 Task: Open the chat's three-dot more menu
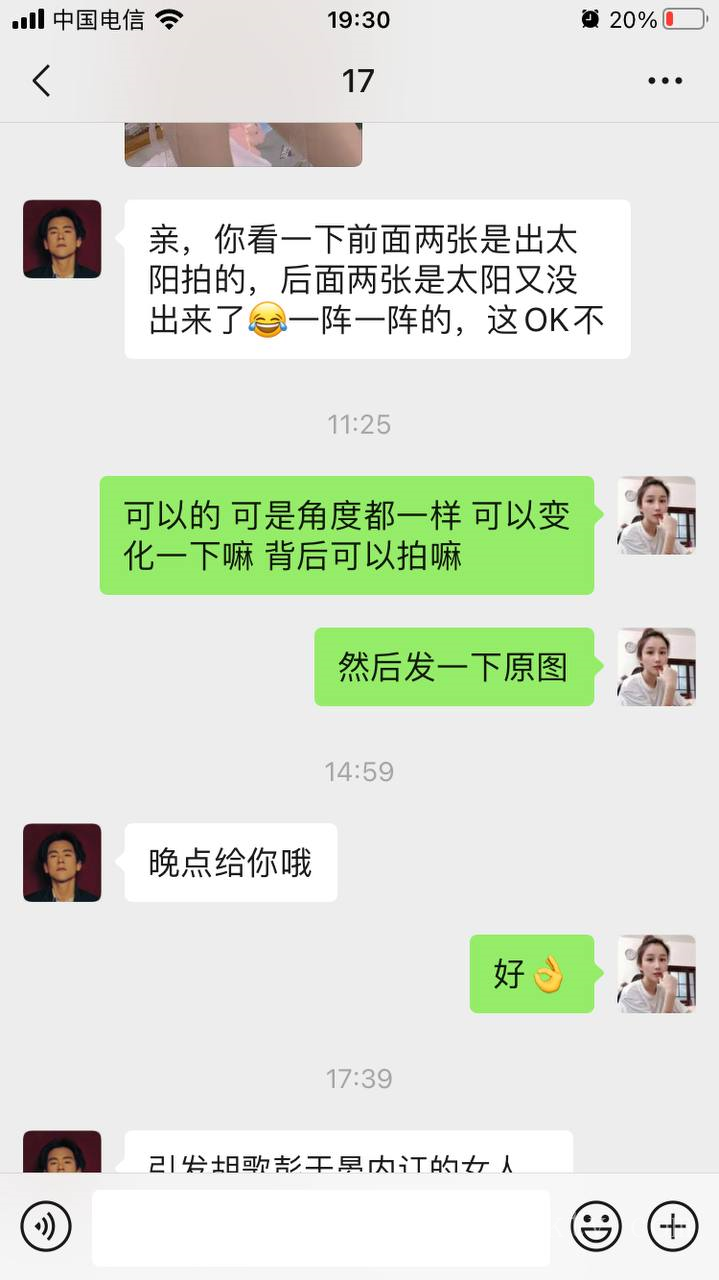coord(664,81)
